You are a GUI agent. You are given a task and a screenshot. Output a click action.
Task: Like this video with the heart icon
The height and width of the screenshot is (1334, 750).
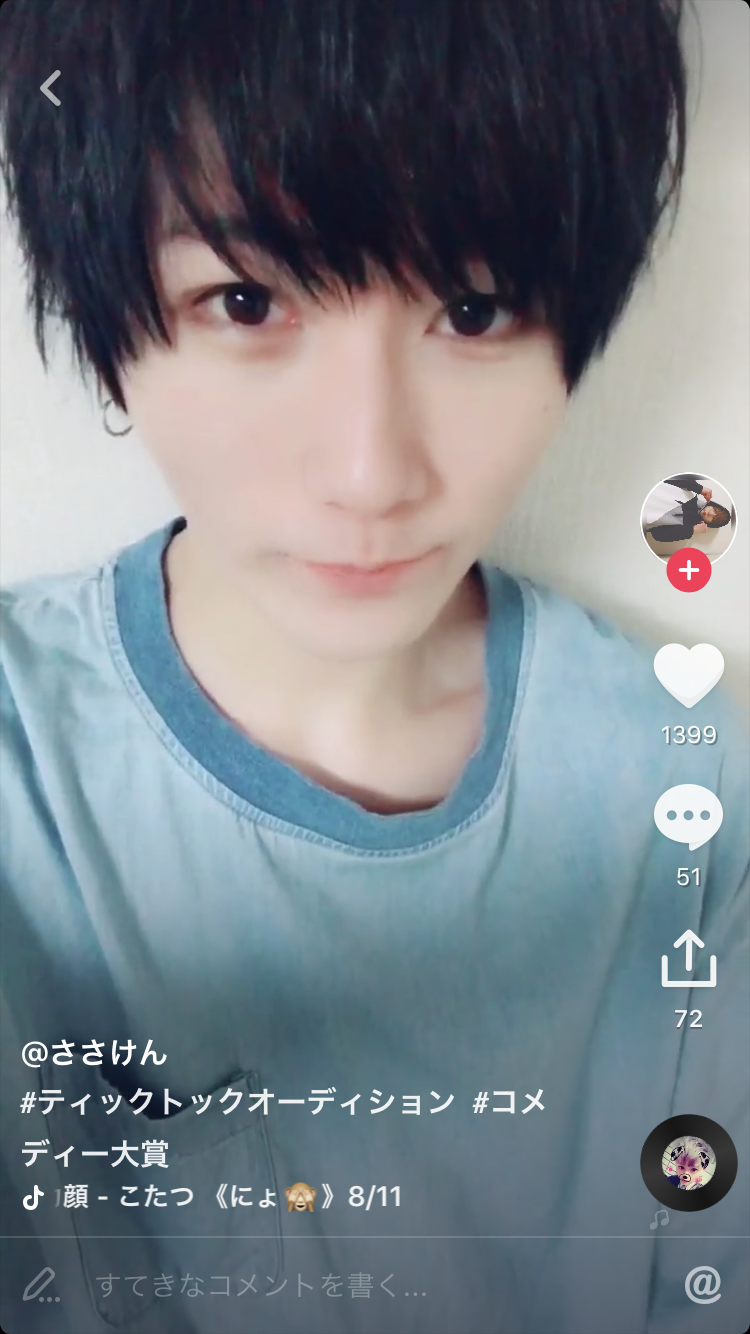688,676
